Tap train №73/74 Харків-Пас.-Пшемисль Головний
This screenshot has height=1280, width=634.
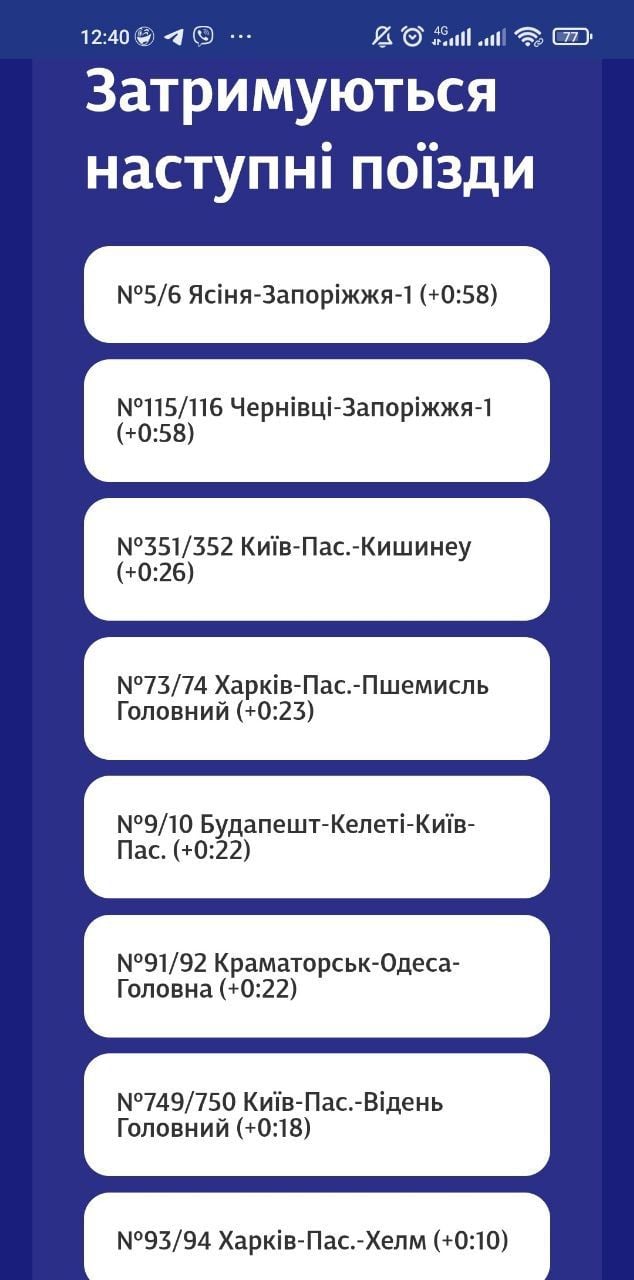pos(317,698)
